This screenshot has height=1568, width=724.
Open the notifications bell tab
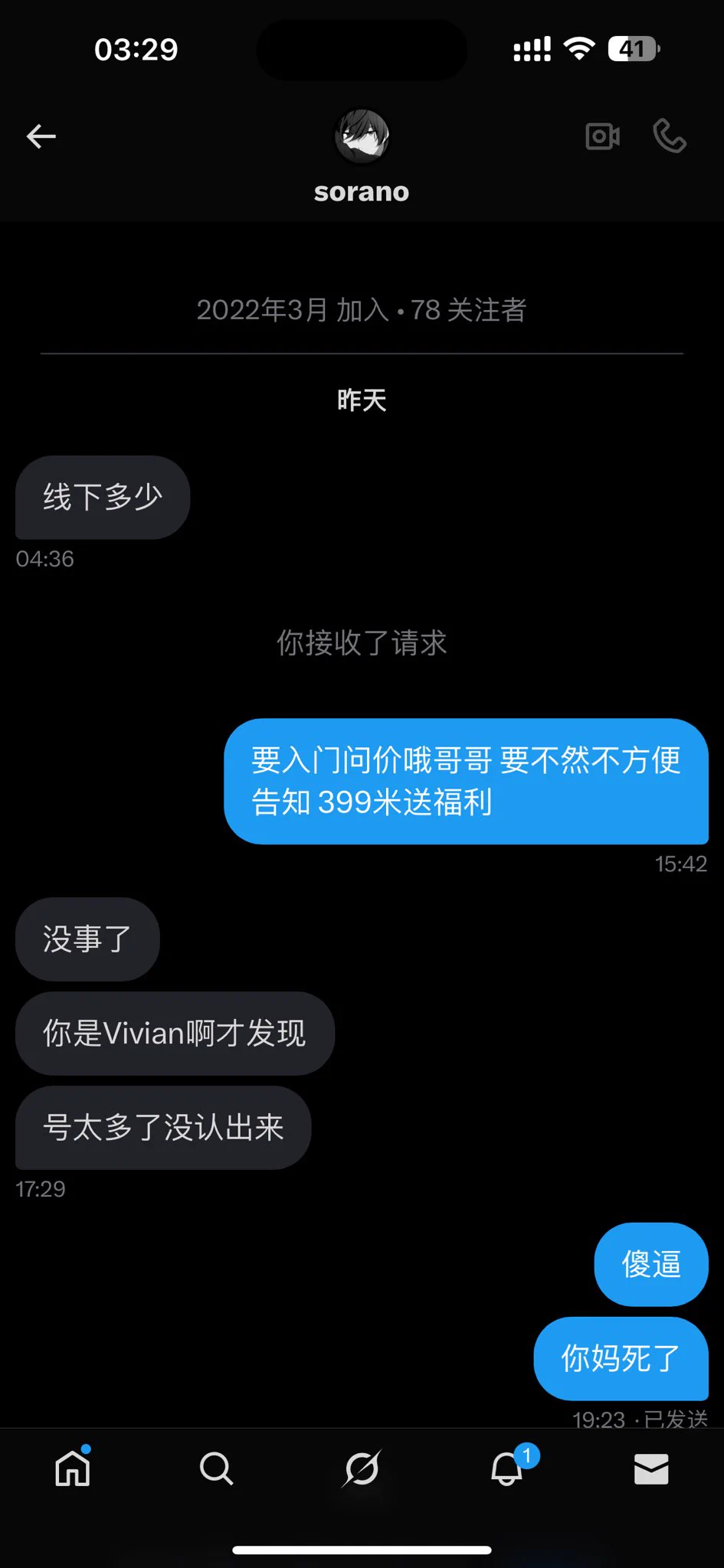coord(507,1468)
